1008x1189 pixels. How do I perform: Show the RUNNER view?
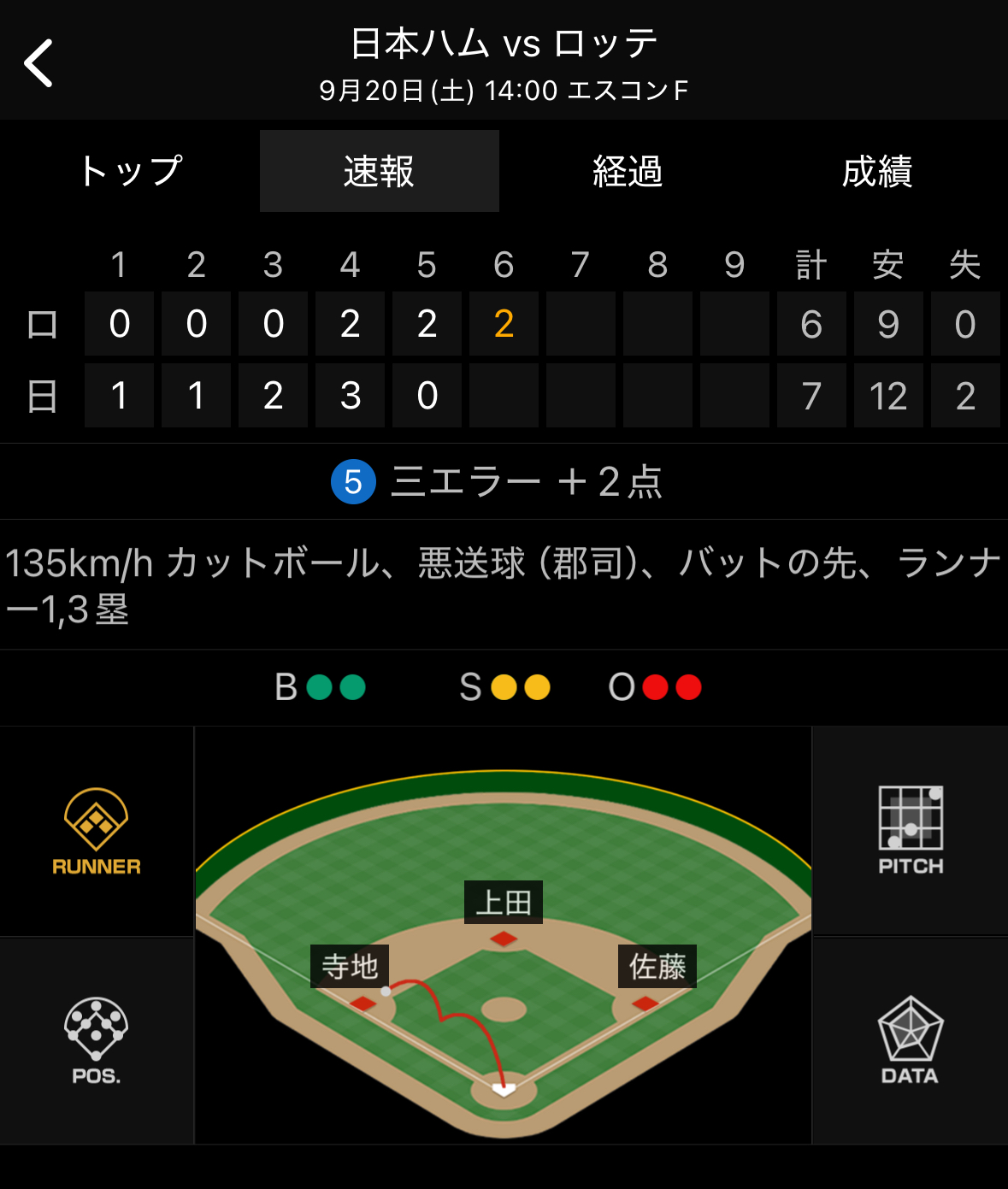pos(97,832)
